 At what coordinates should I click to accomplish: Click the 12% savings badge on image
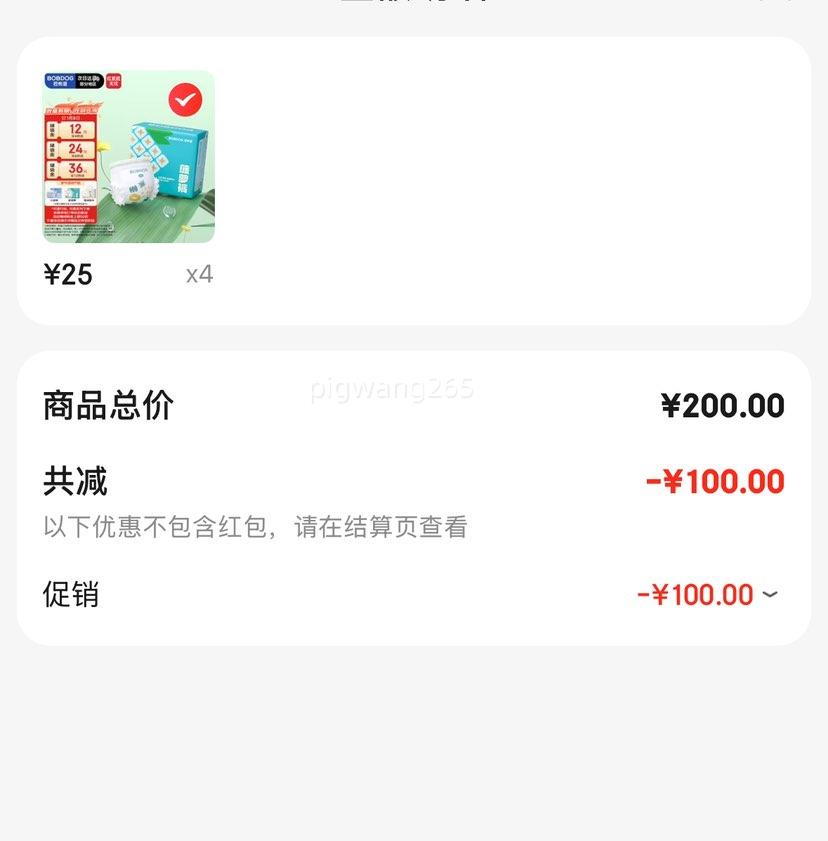pos(74,128)
